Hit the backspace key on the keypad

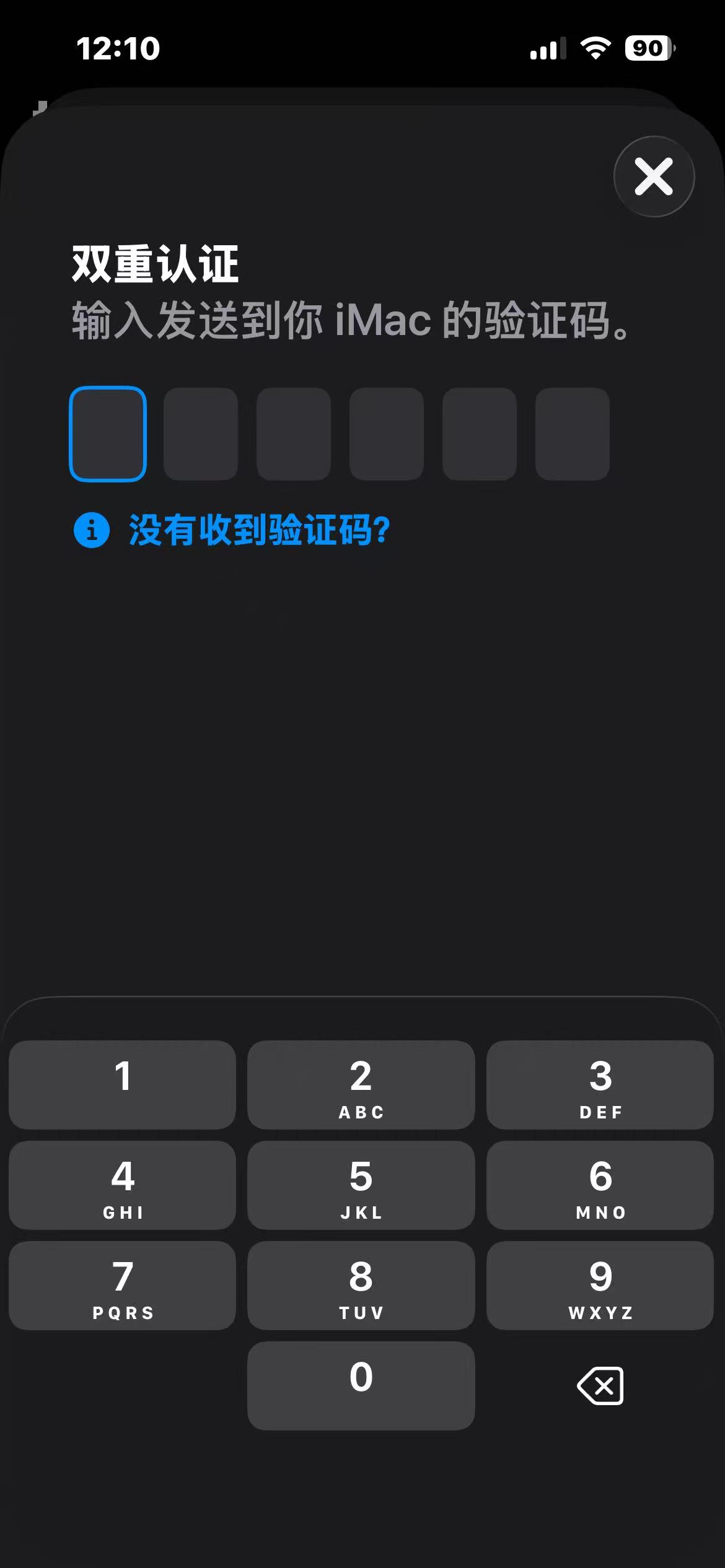pos(600,1385)
